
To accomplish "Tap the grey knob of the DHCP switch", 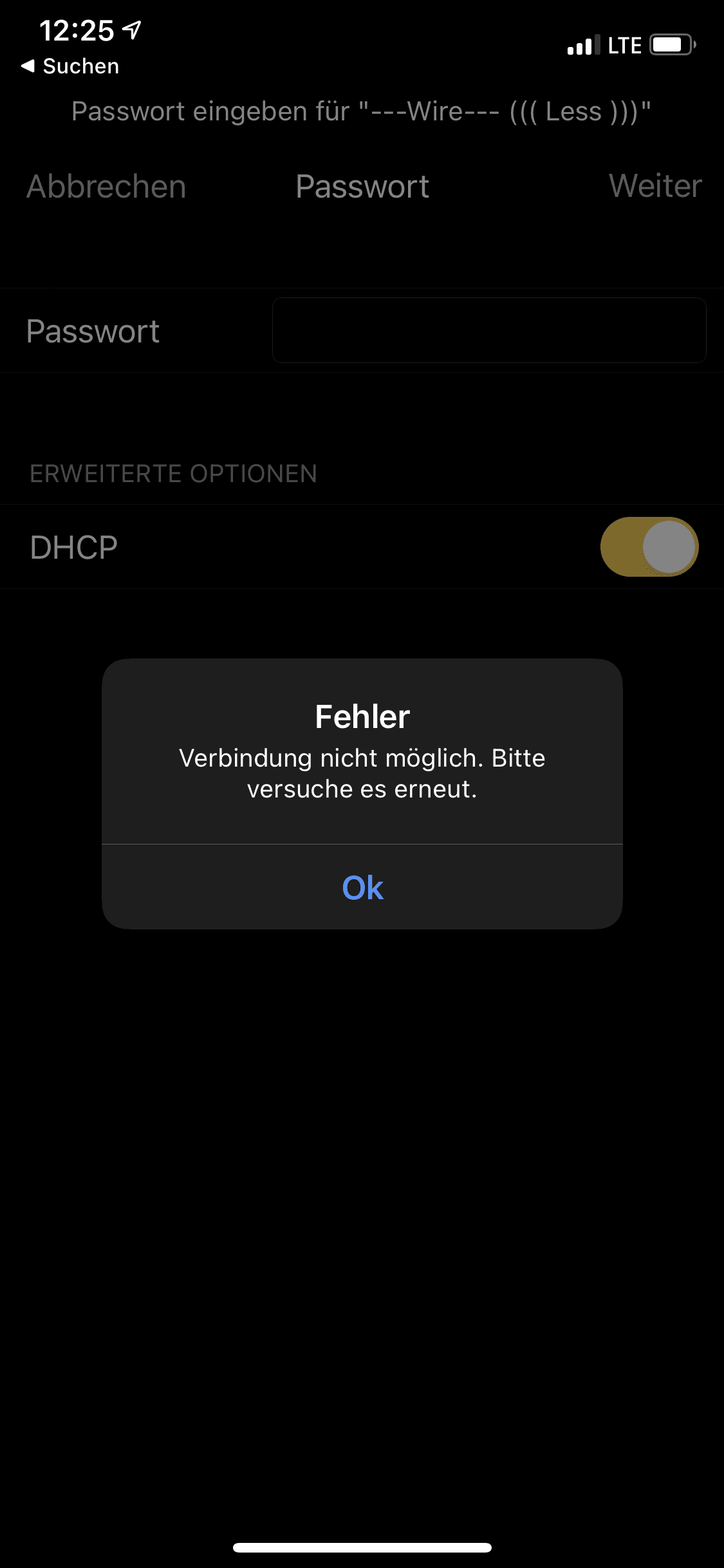I will (x=667, y=546).
